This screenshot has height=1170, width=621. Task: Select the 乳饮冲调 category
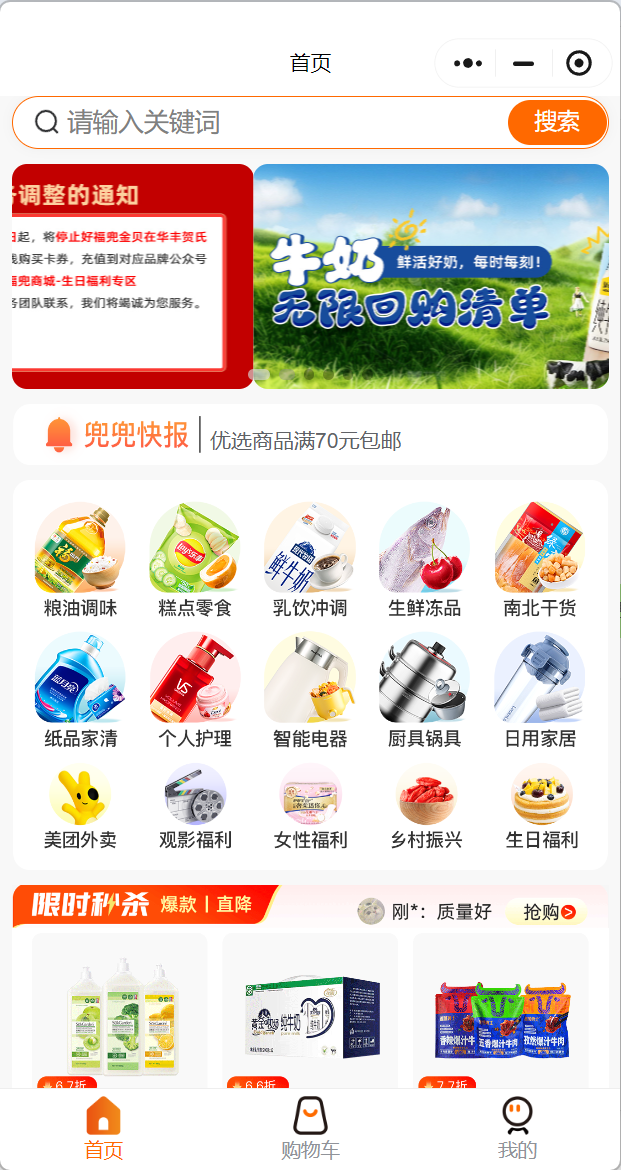tap(310, 560)
